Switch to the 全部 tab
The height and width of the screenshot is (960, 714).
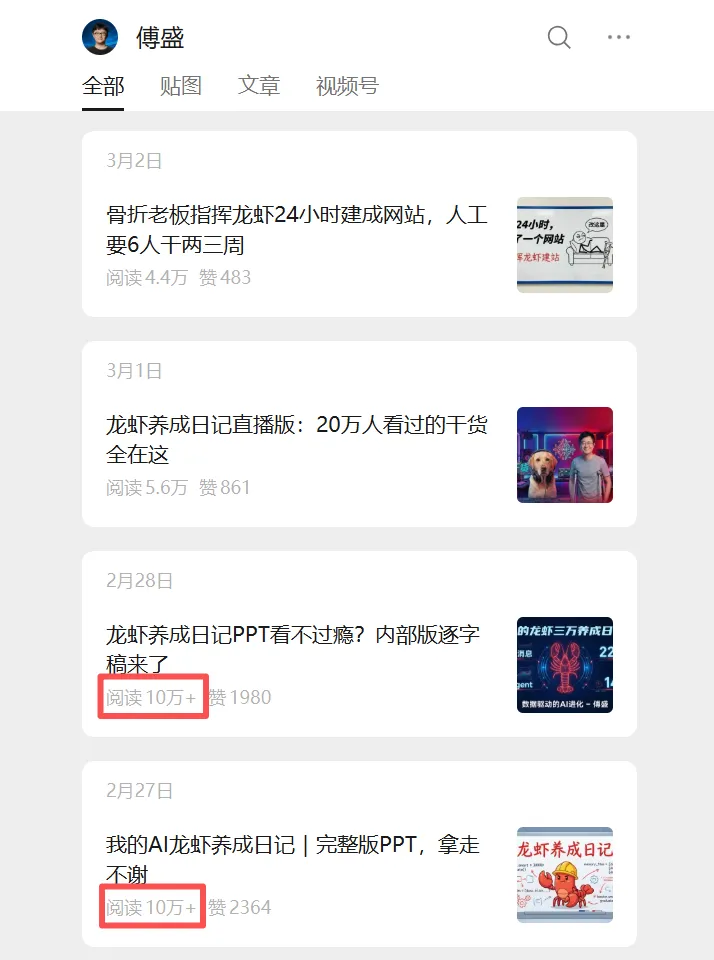tap(103, 86)
